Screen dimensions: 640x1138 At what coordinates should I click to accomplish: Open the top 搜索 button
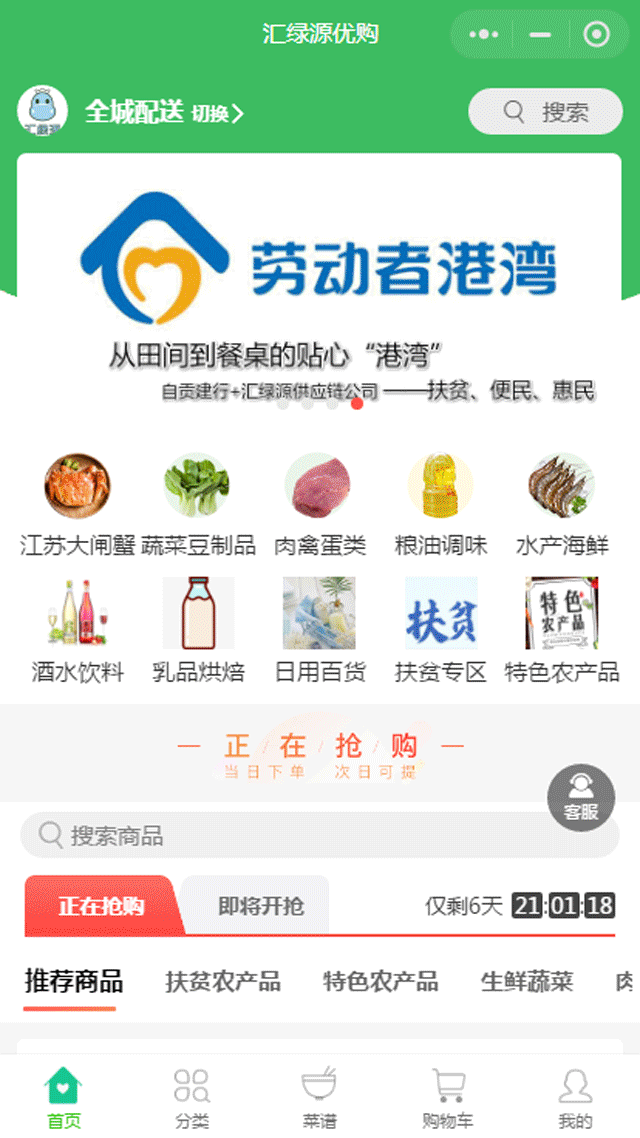545,112
